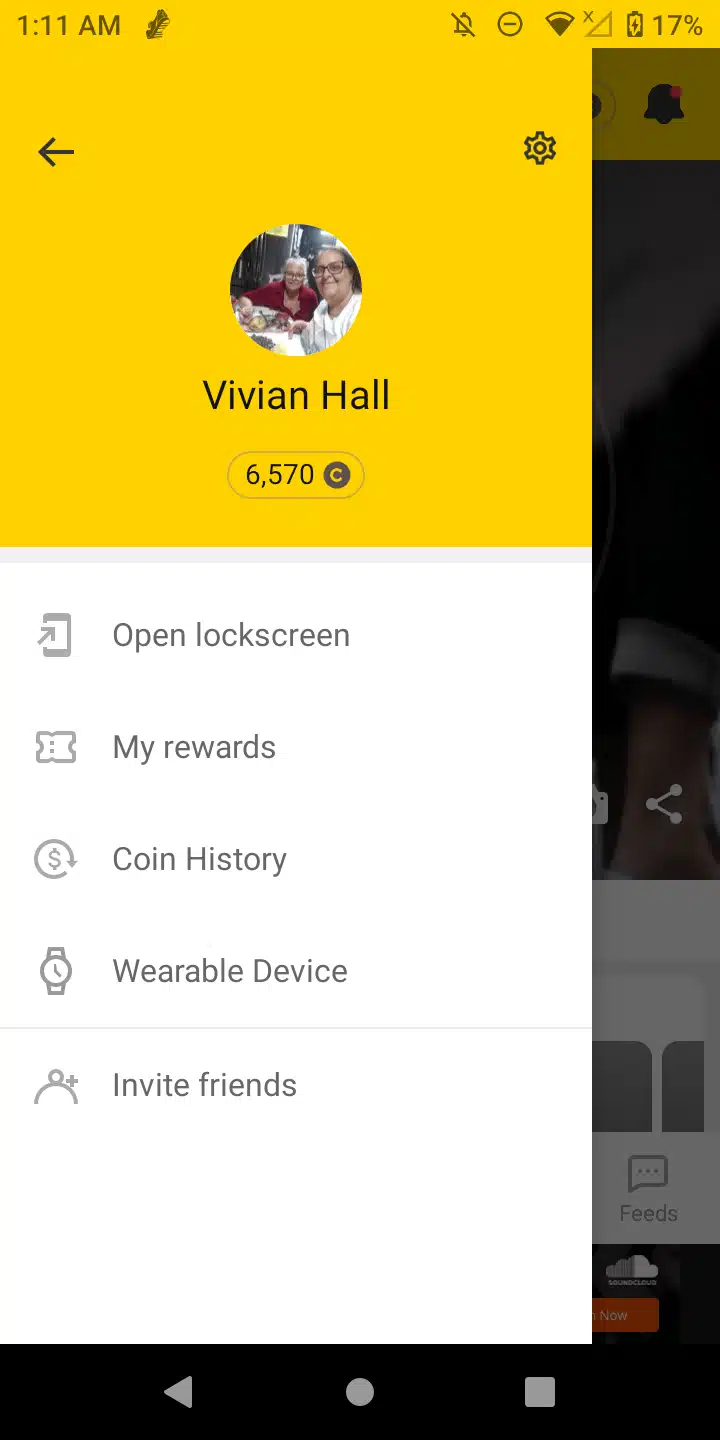Go to the system home screen

pyautogui.click(x=360, y=1391)
